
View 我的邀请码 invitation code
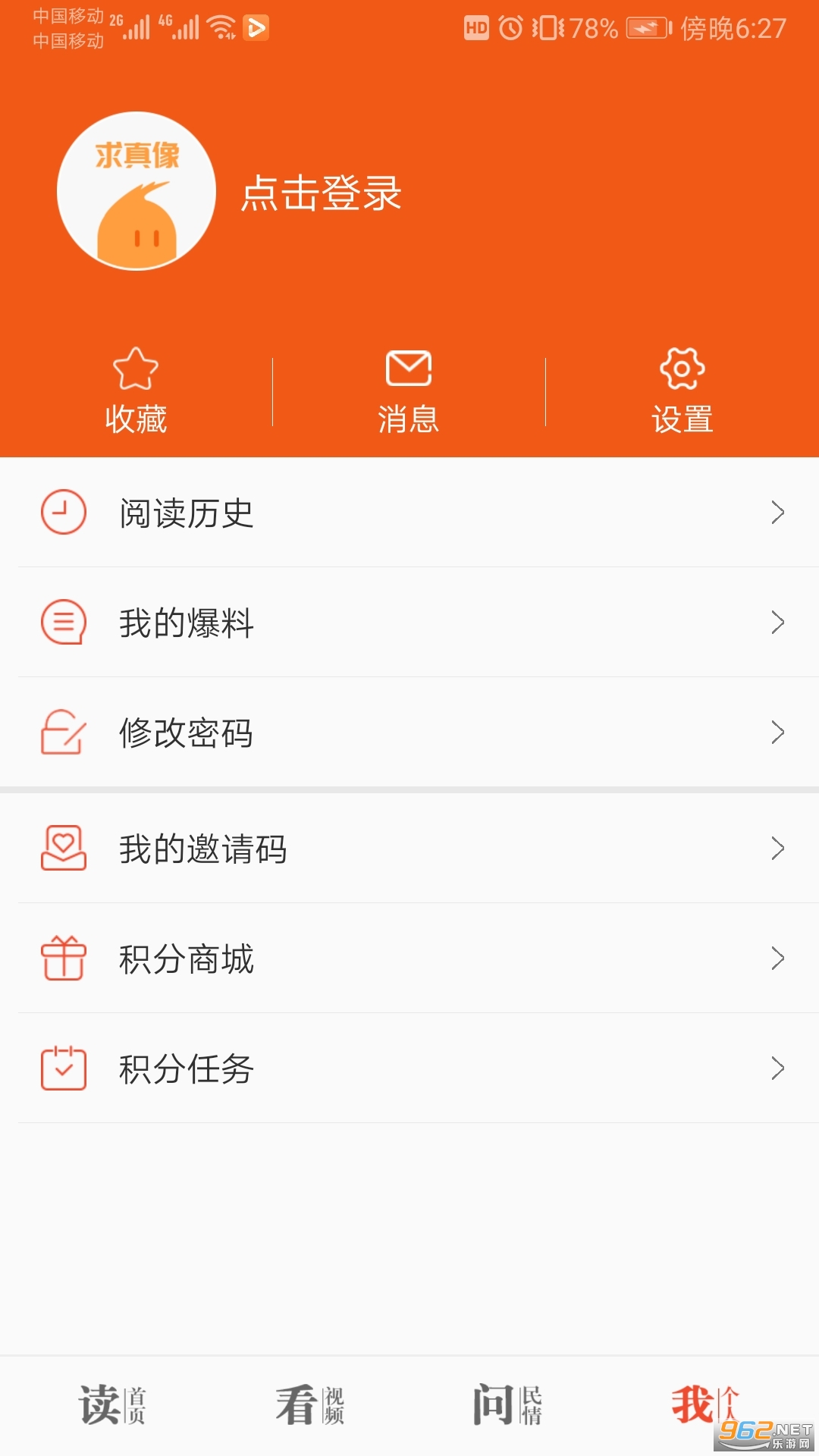pos(409,849)
